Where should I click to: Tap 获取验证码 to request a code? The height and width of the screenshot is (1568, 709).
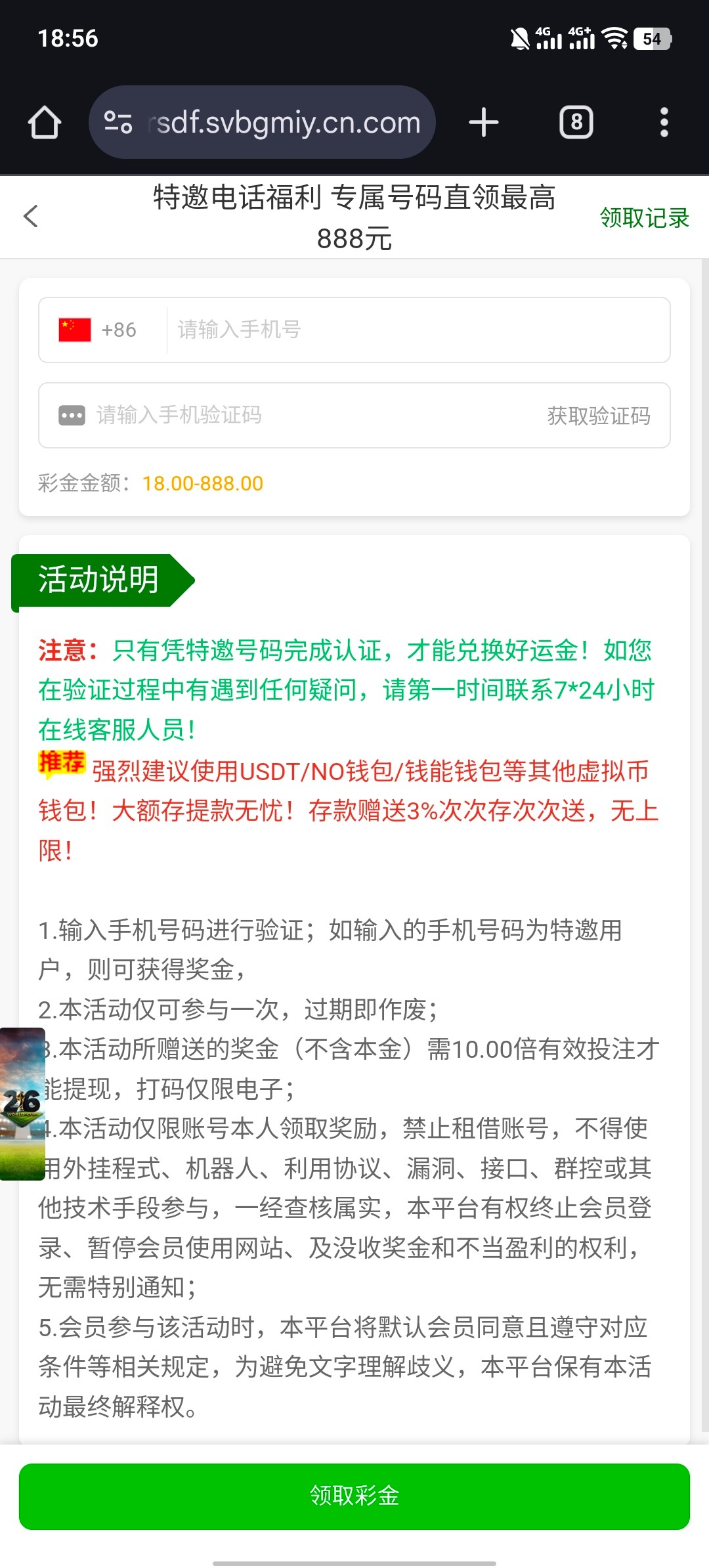(x=598, y=416)
